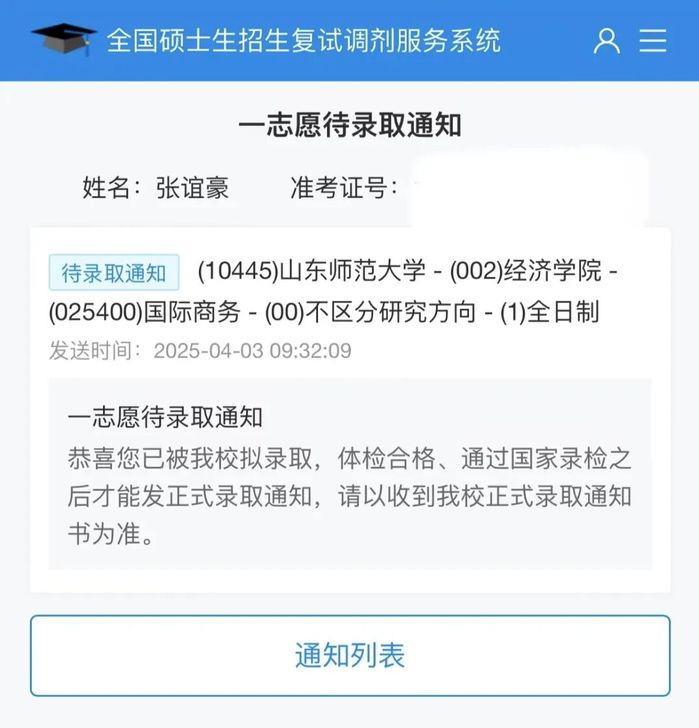
Task: Open the user account icon
Action: pyautogui.click(x=607, y=40)
